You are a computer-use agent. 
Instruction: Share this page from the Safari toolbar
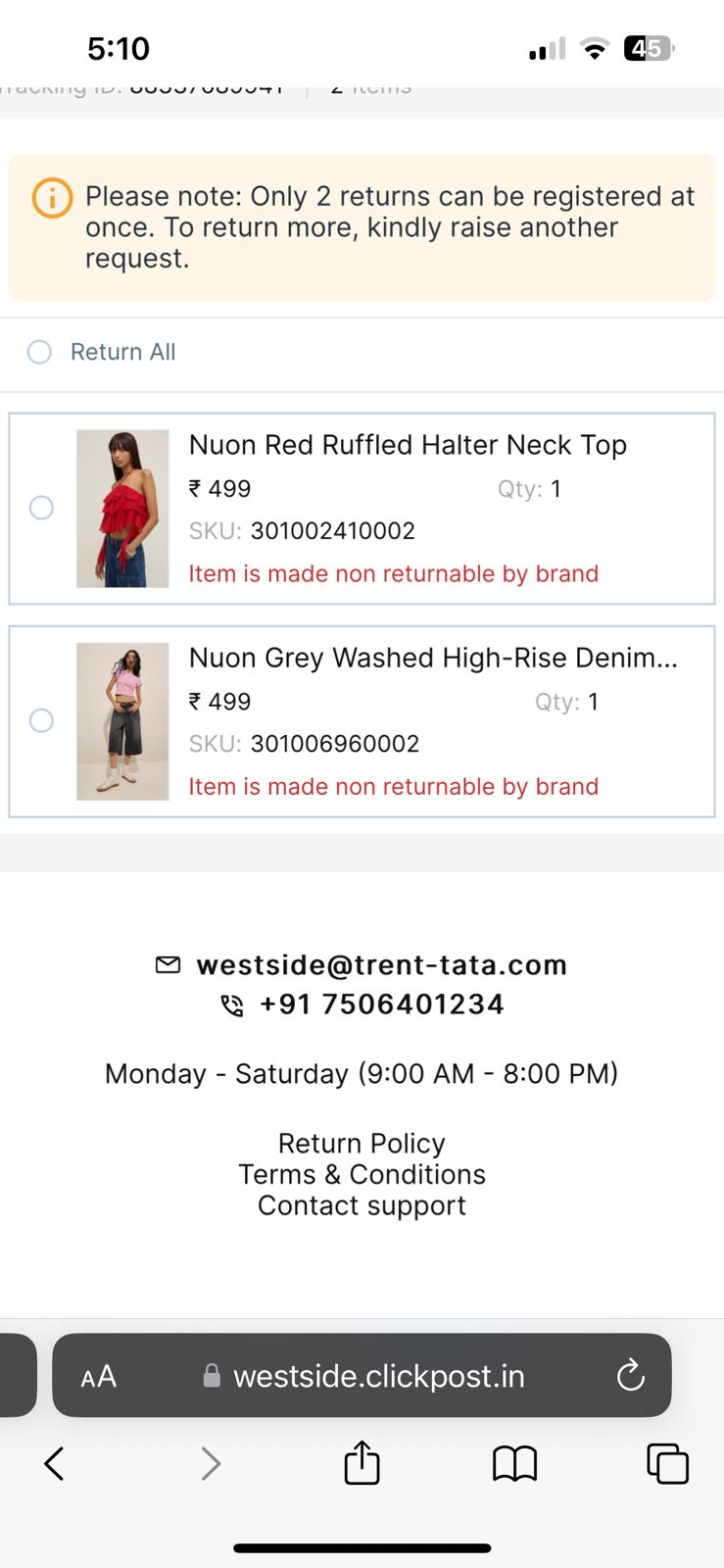[362, 1463]
